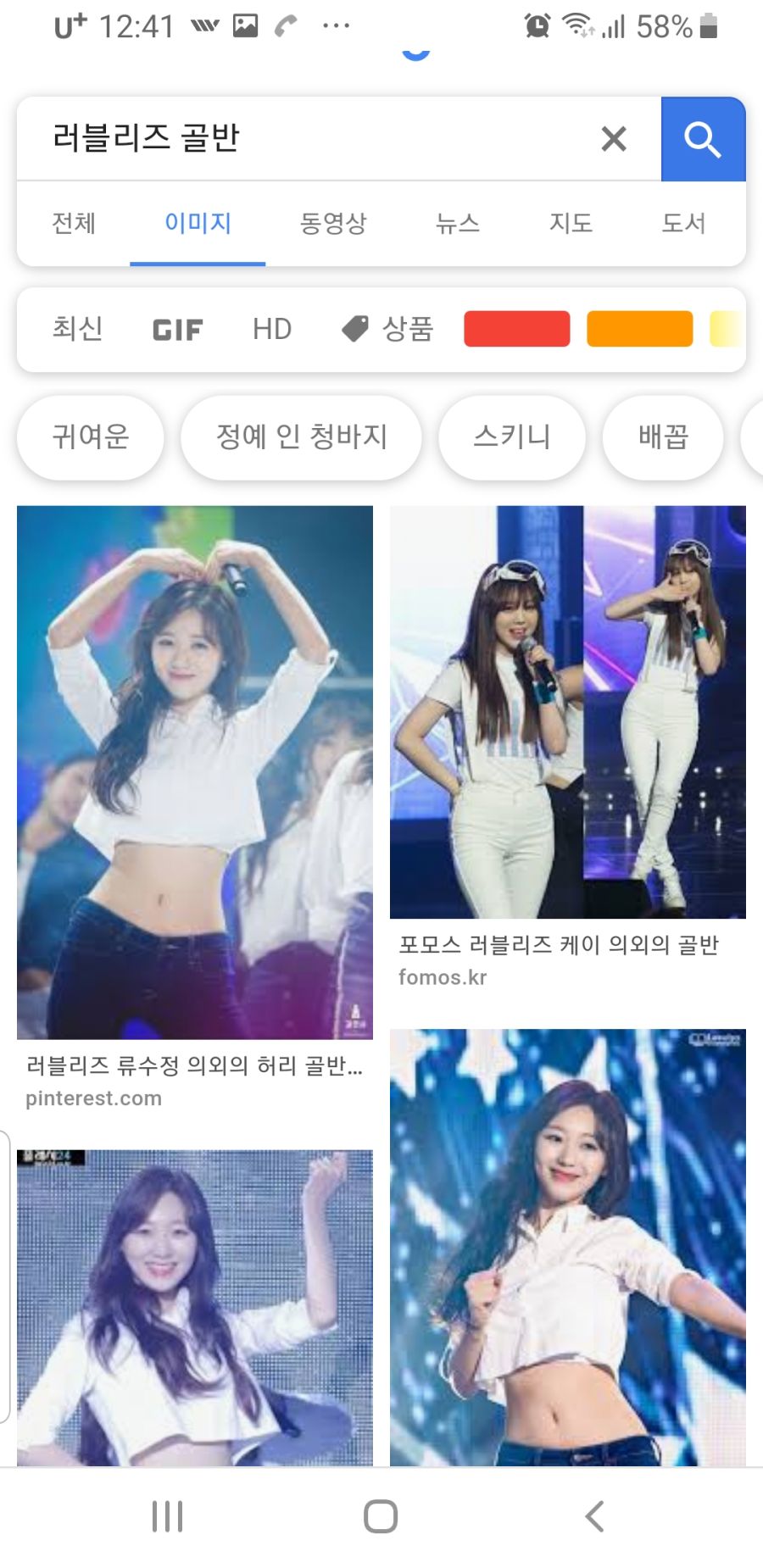Viewport: 763px width, 1568px height.
Task: Activate the 스키니 suggestion chip
Action: tap(512, 437)
